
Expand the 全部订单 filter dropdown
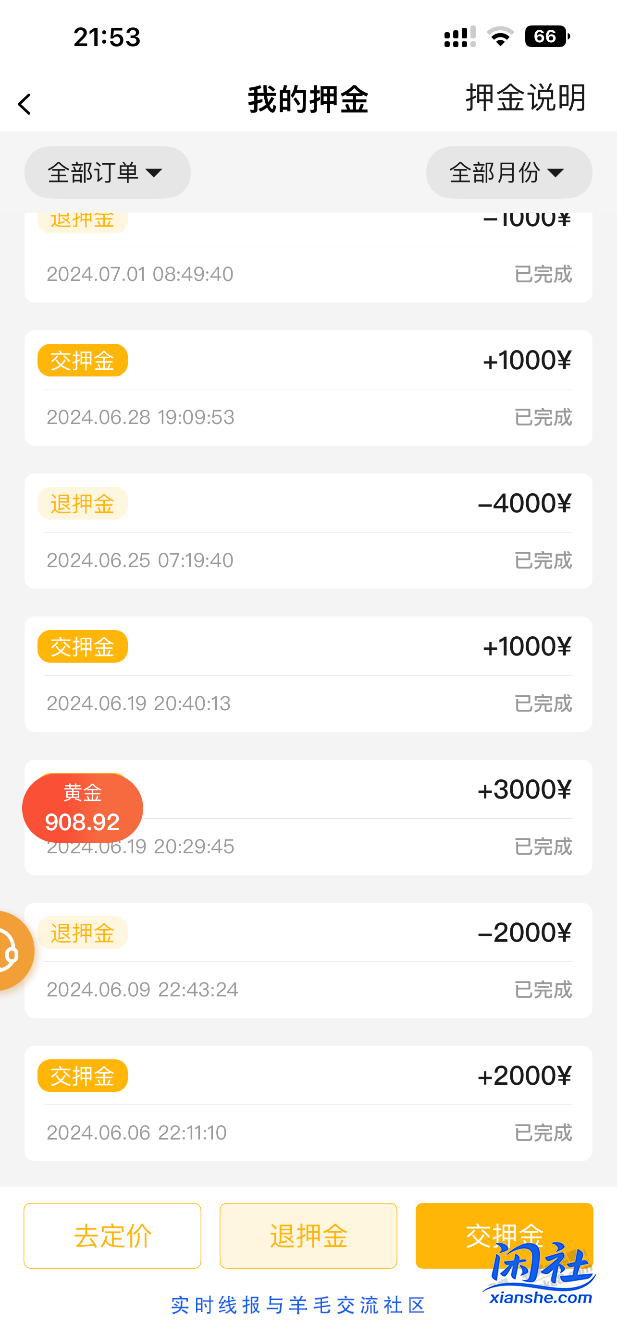[106, 173]
